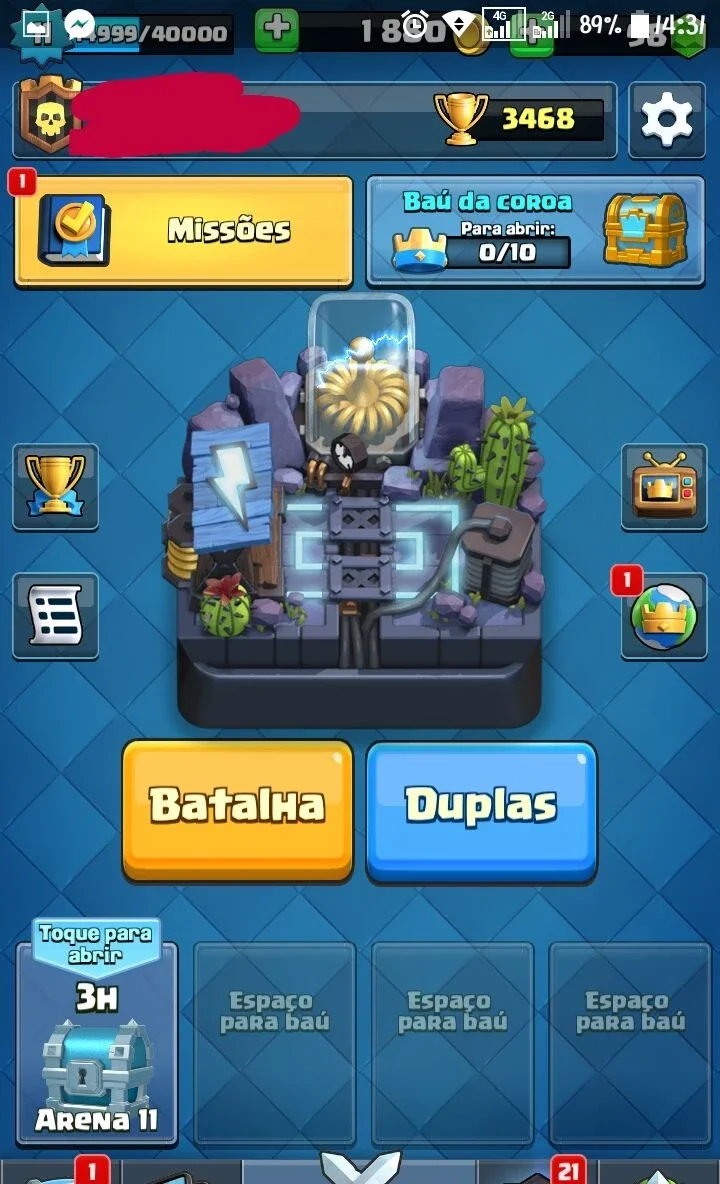The image size is (720, 1184).
Task: Open TV Royale icon
Action: 664,486
